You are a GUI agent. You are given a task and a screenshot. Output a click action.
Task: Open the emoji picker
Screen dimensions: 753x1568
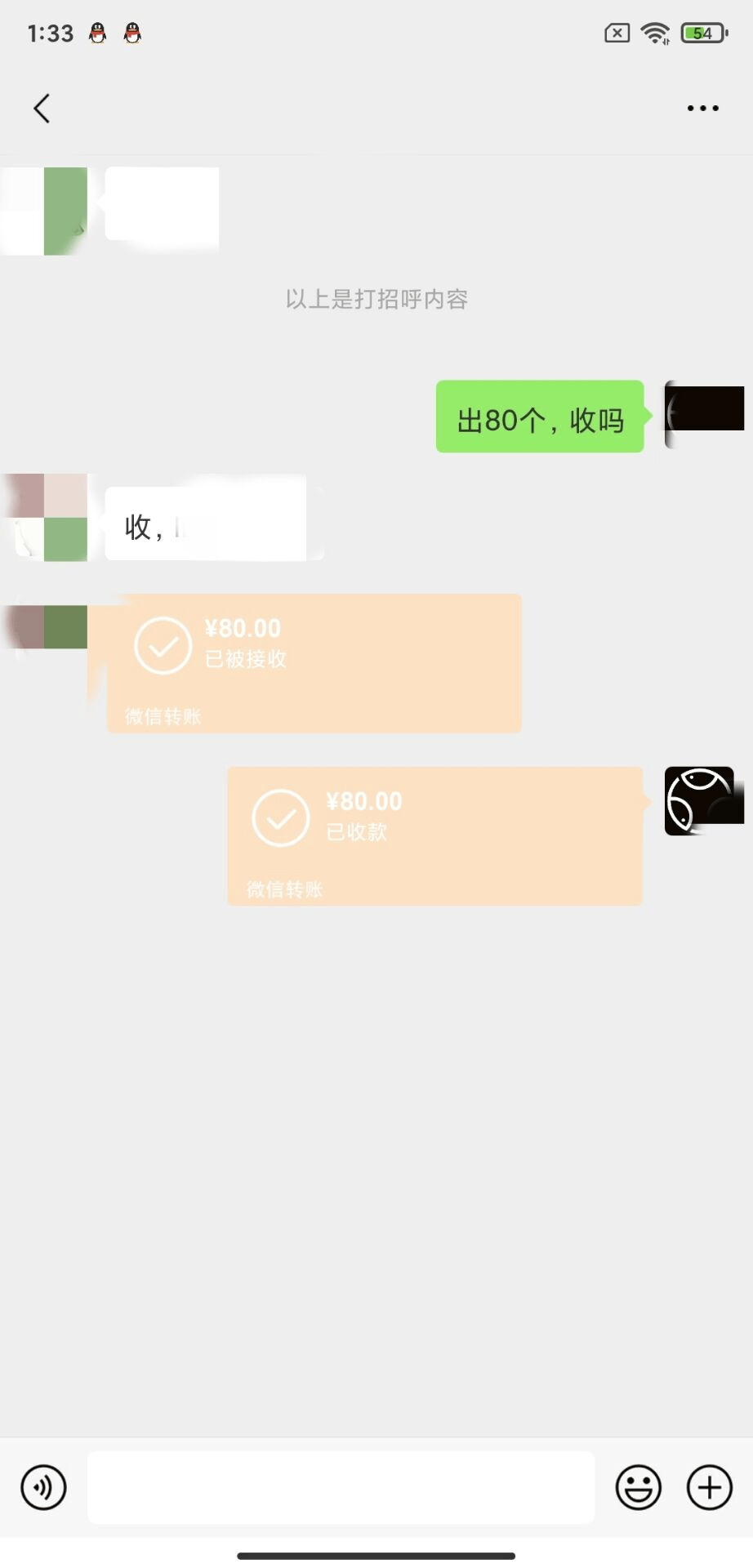pos(638,1487)
